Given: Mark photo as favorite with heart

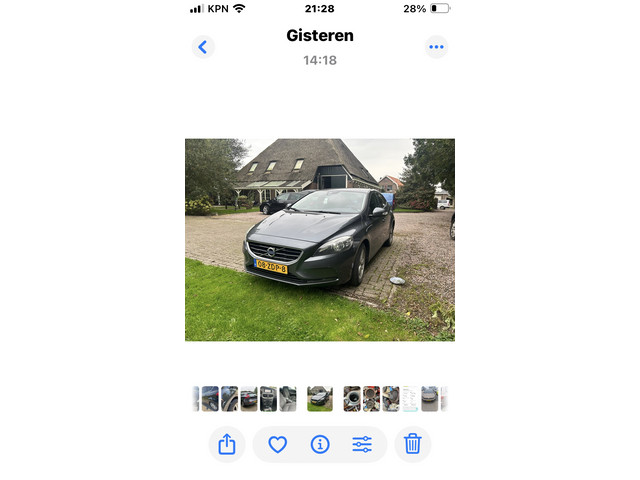Looking at the screenshot, I should pos(278,444).
